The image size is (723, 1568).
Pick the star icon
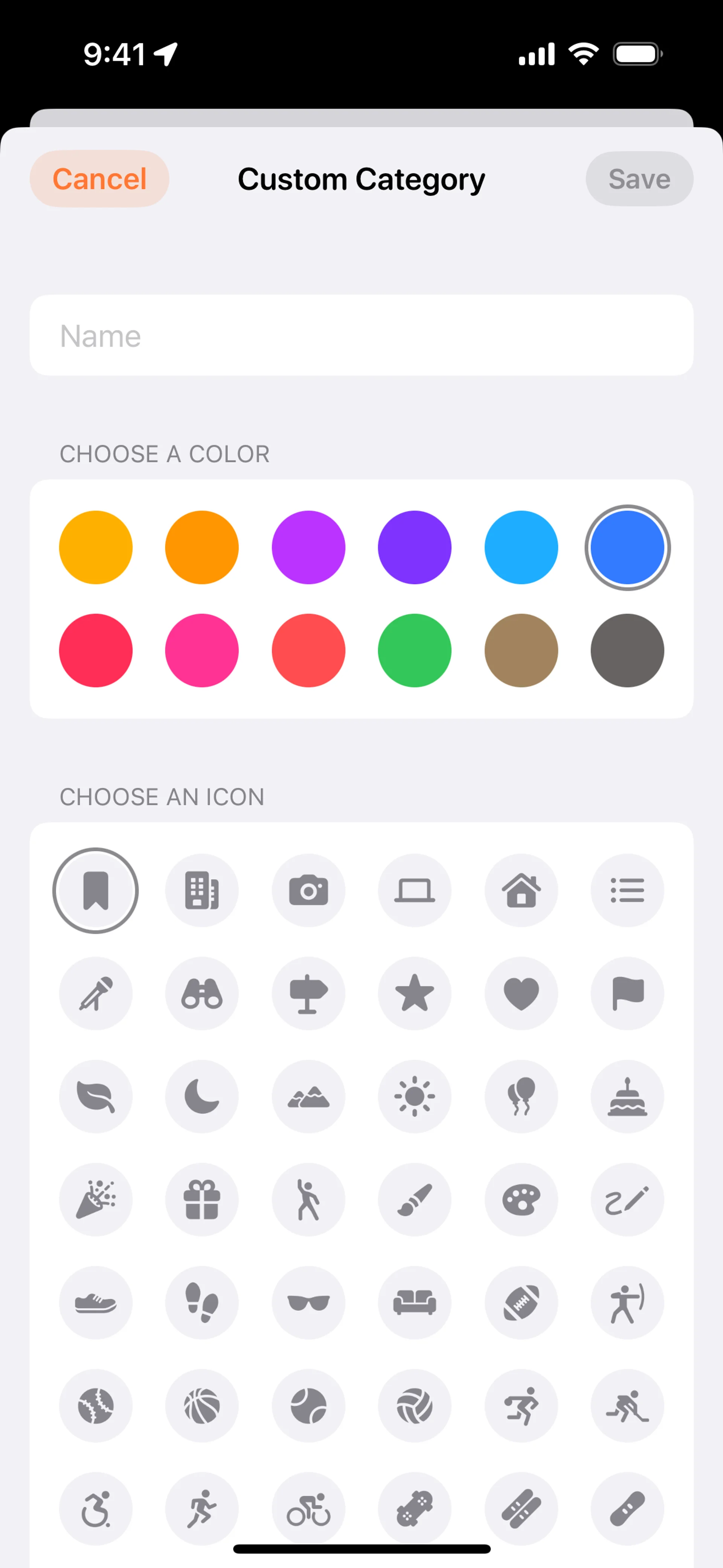tap(415, 993)
